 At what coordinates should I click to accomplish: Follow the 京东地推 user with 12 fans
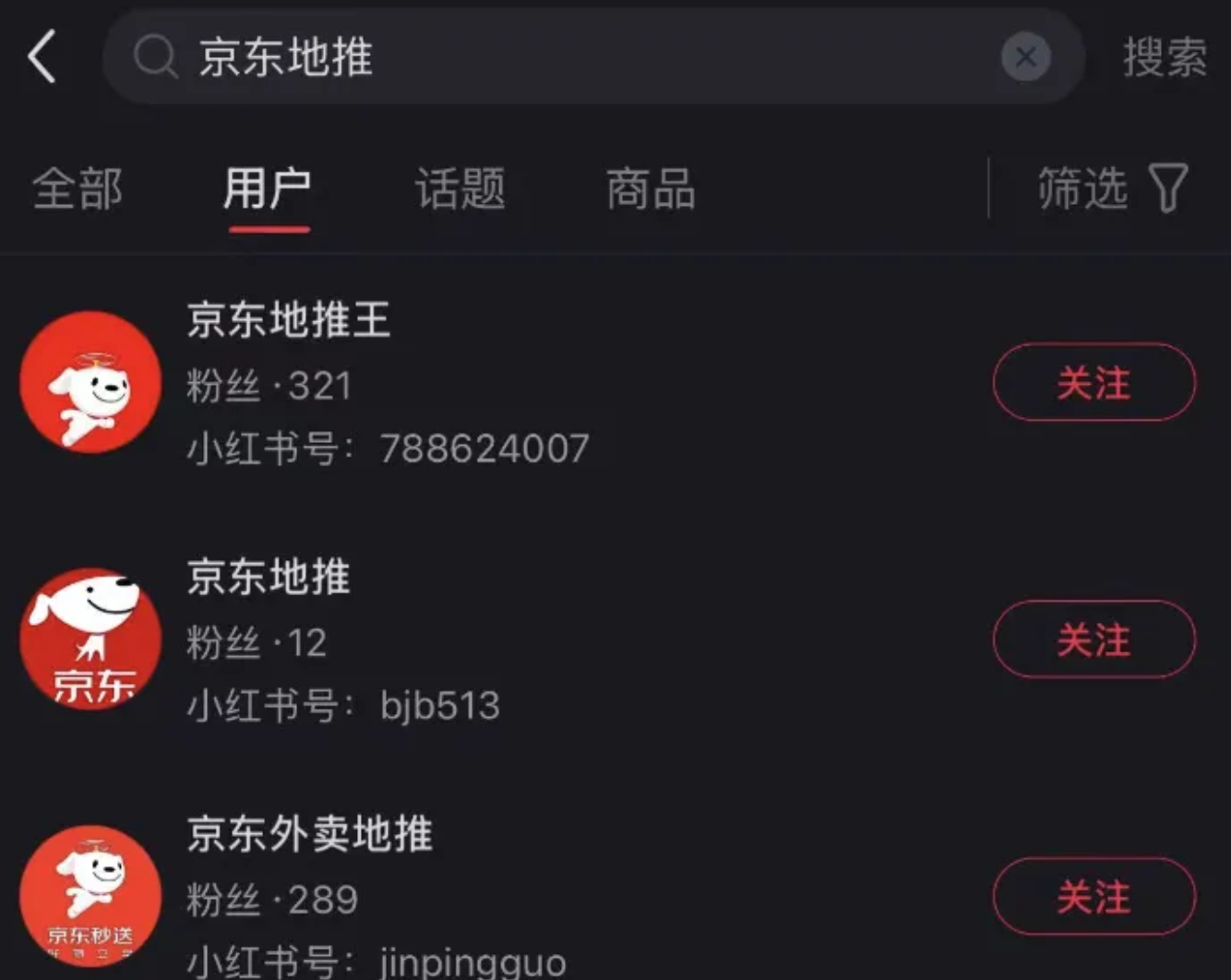click(1094, 639)
